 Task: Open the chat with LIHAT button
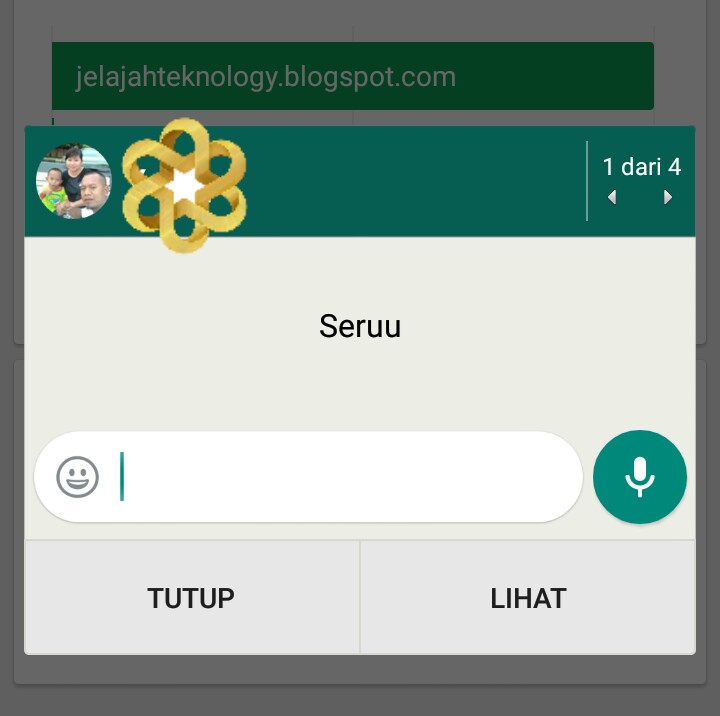pos(528,598)
